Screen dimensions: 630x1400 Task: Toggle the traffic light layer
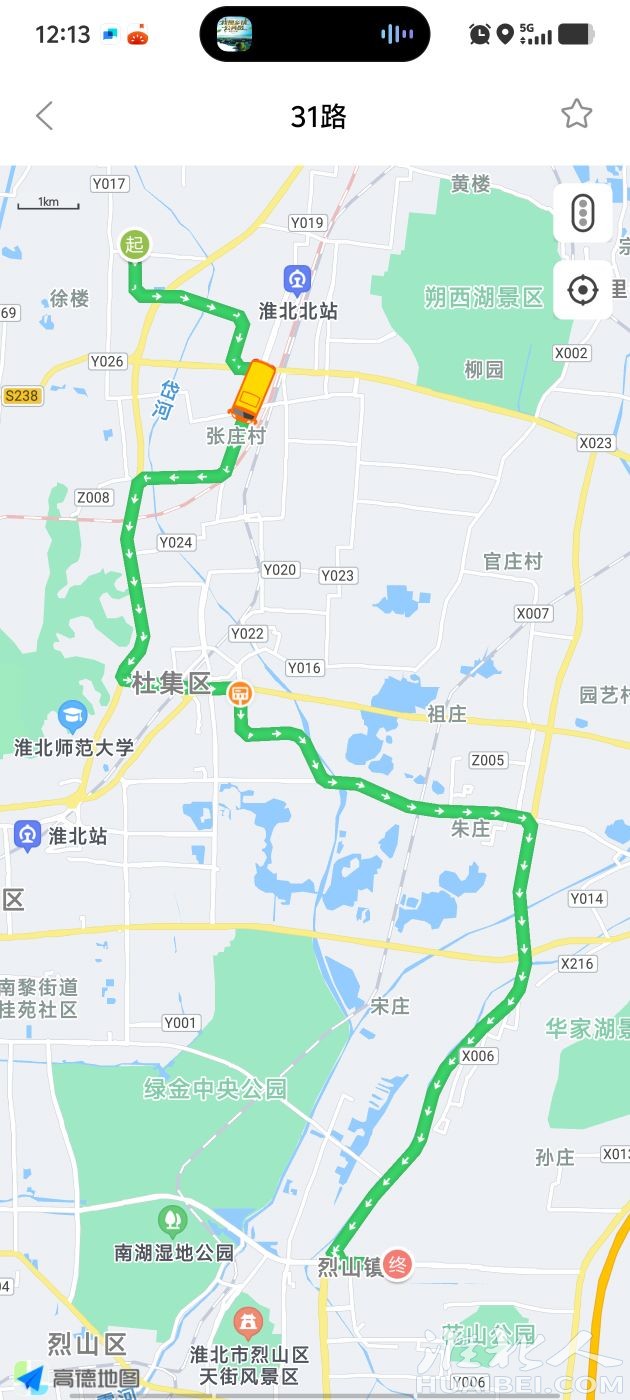pyautogui.click(x=582, y=213)
